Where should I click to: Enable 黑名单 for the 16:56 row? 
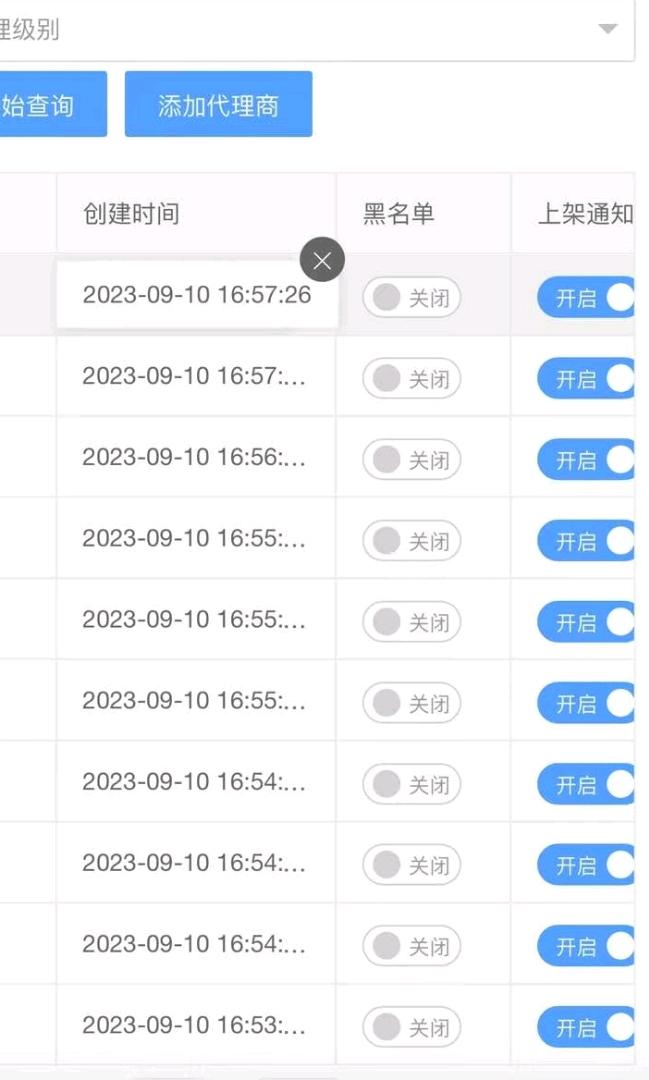tap(411, 459)
